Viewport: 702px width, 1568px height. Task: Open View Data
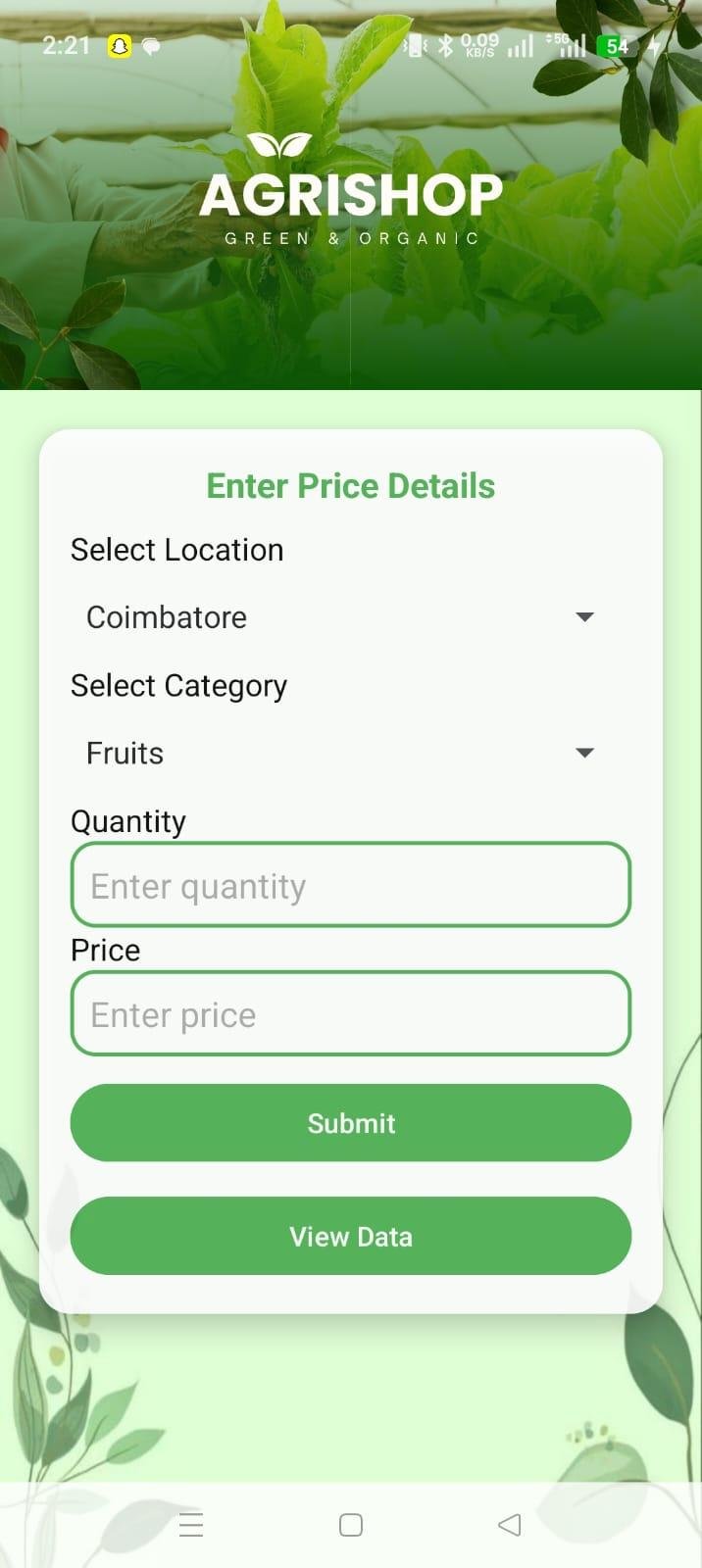tap(350, 1236)
